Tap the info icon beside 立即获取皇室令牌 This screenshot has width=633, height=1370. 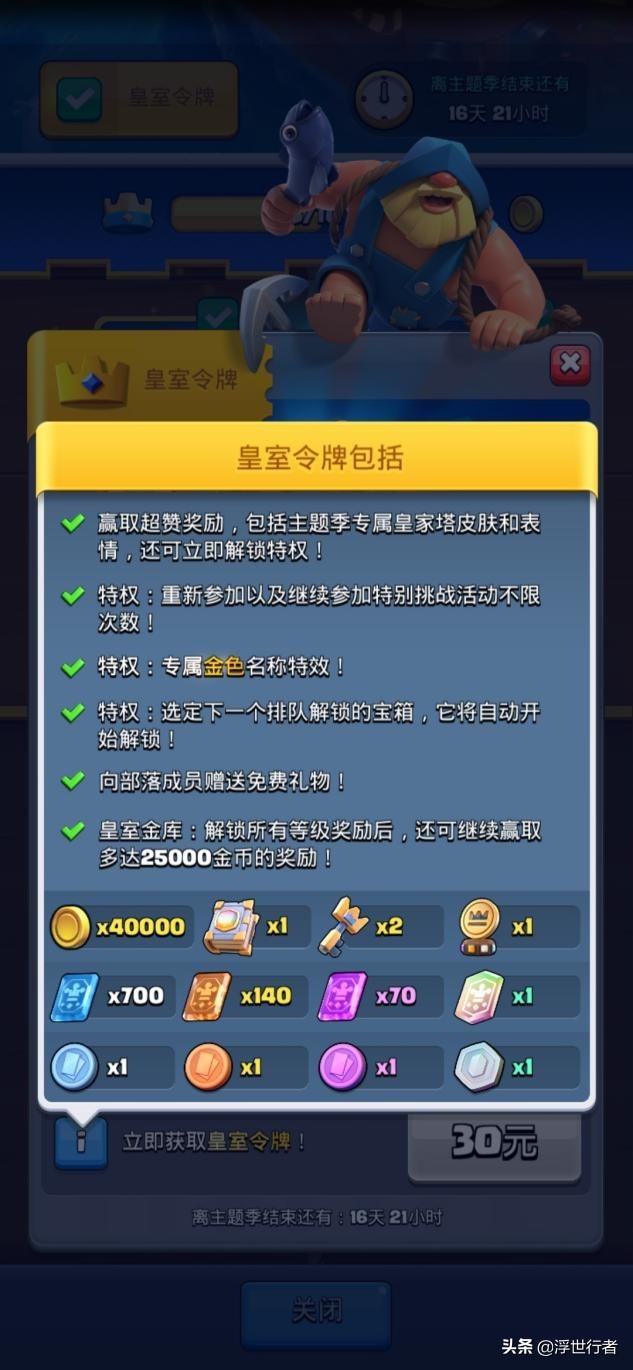click(81, 1143)
